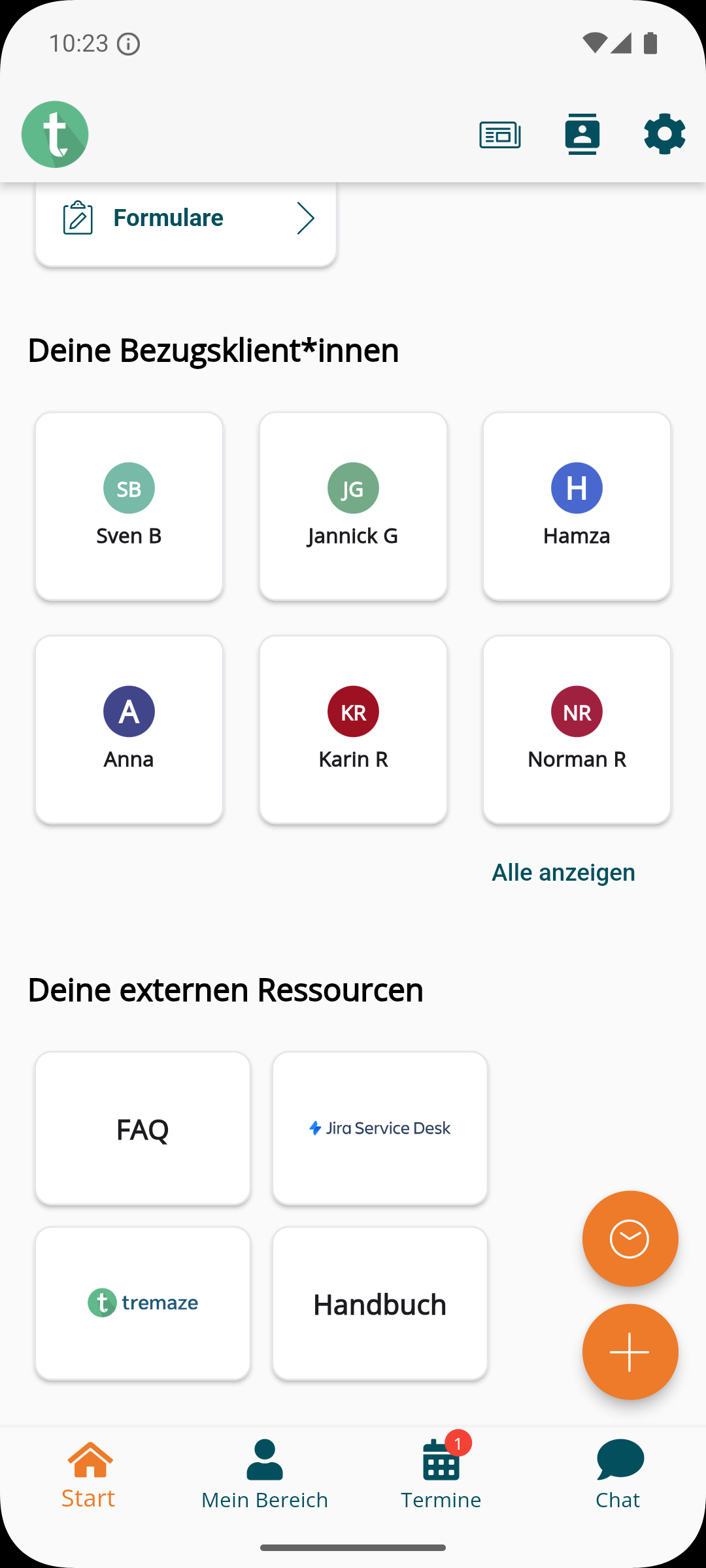View client Norman R
This screenshot has height=1568, width=706.
(x=577, y=730)
